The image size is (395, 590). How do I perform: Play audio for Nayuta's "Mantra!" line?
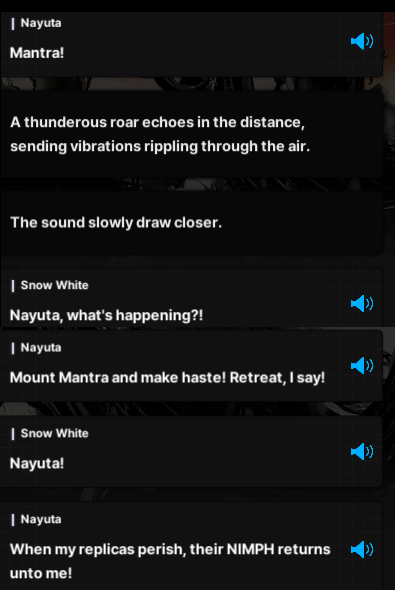(x=362, y=41)
